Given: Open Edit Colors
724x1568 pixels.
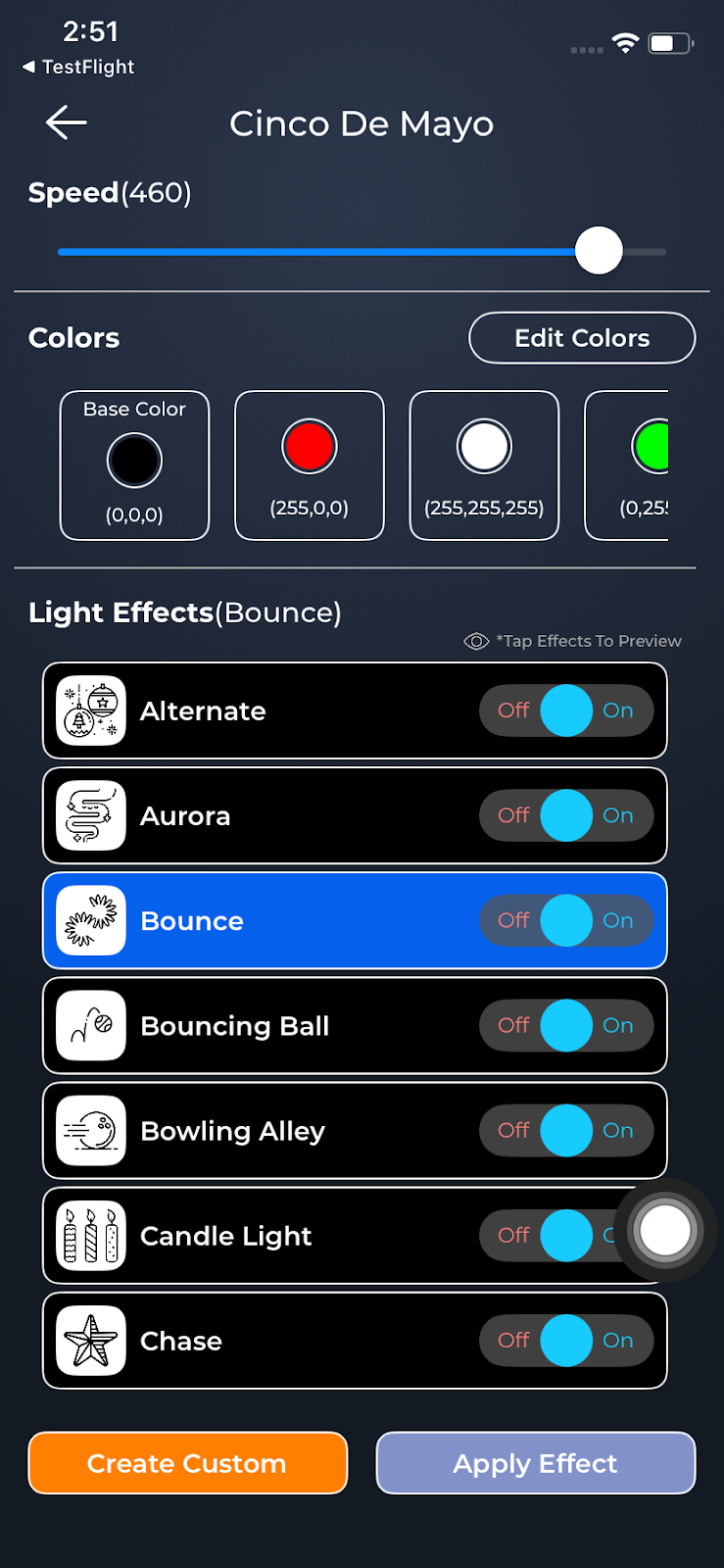Looking at the screenshot, I should (582, 338).
